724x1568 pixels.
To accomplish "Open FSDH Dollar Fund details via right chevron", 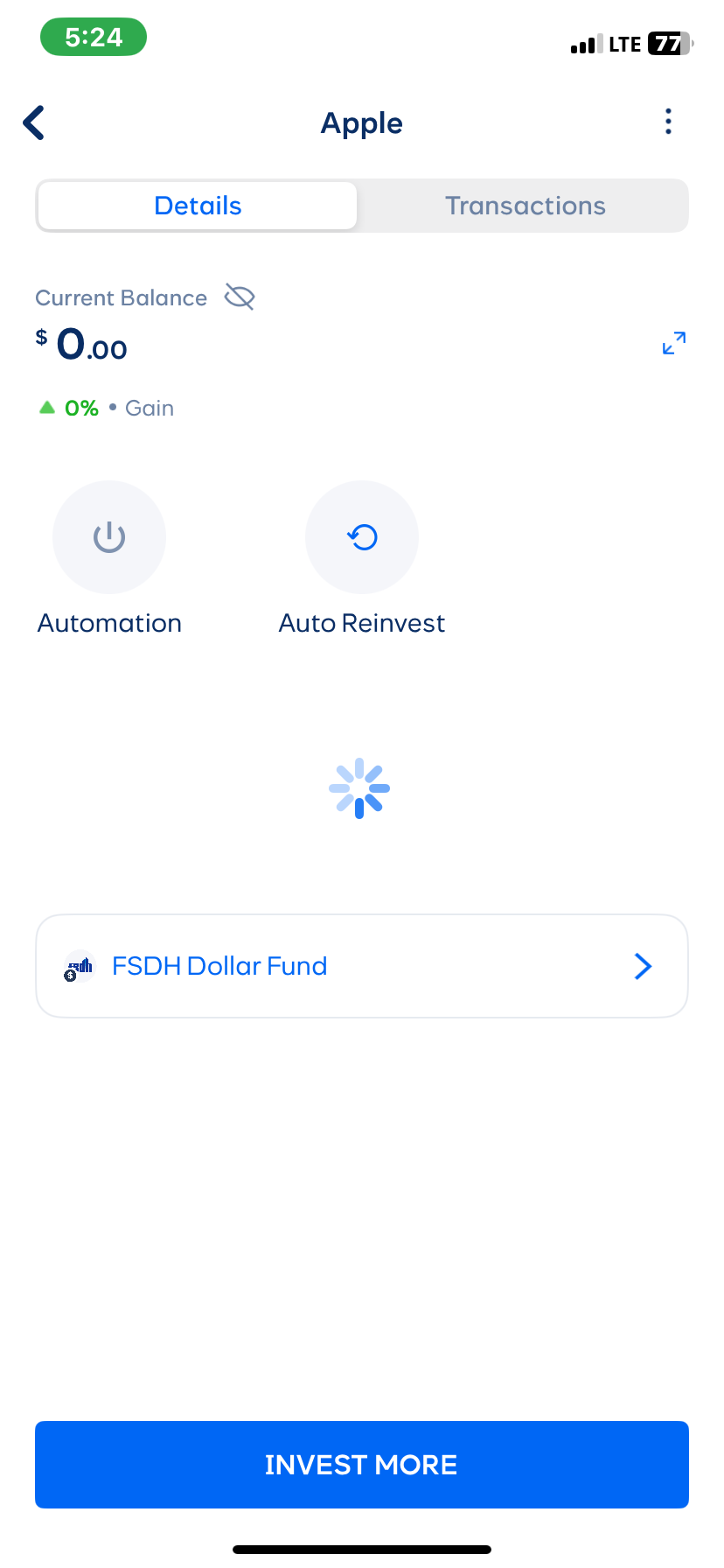I will pyautogui.click(x=643, y=966).
